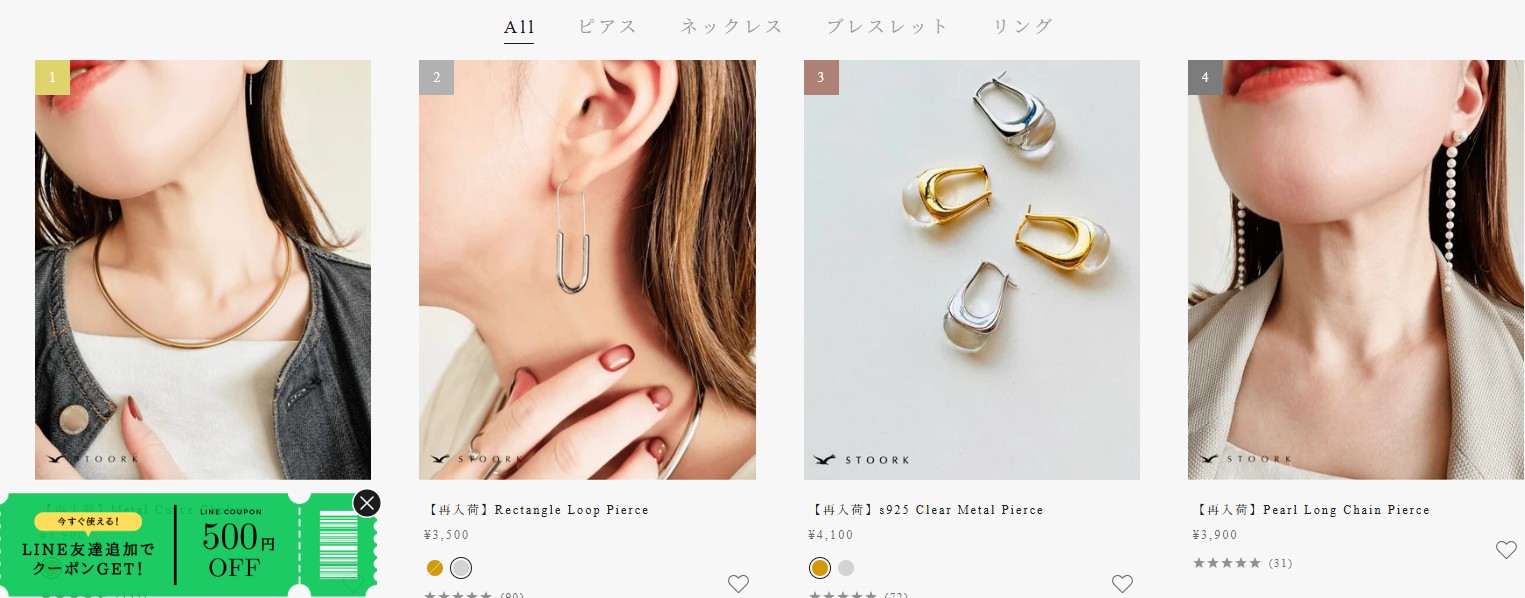The width and height of the screenshot is (1525, 598).
Task: Choose gold swatch for s925 Clear Metal Pierce
Action: coord(820,568)
